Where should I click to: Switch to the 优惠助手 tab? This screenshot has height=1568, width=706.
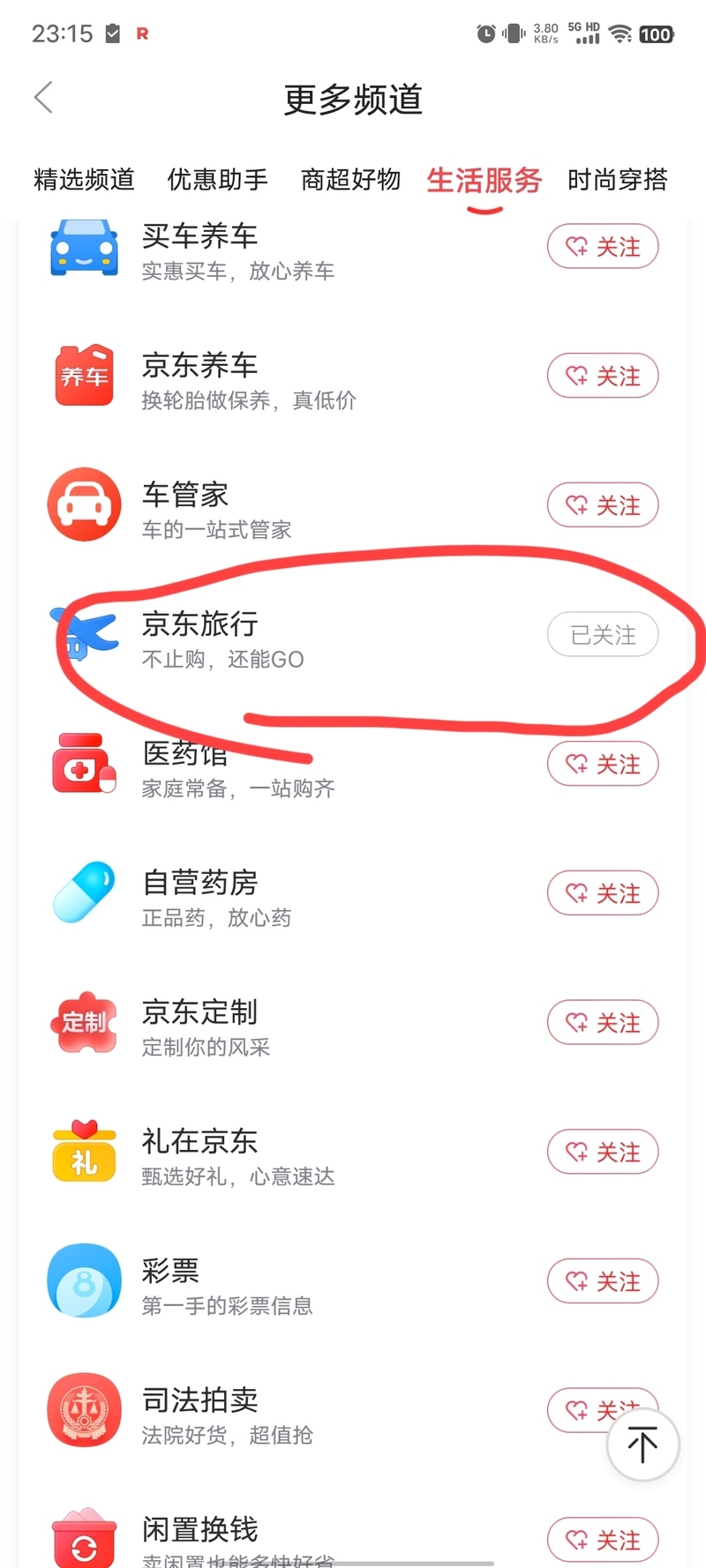pos(217,180)
